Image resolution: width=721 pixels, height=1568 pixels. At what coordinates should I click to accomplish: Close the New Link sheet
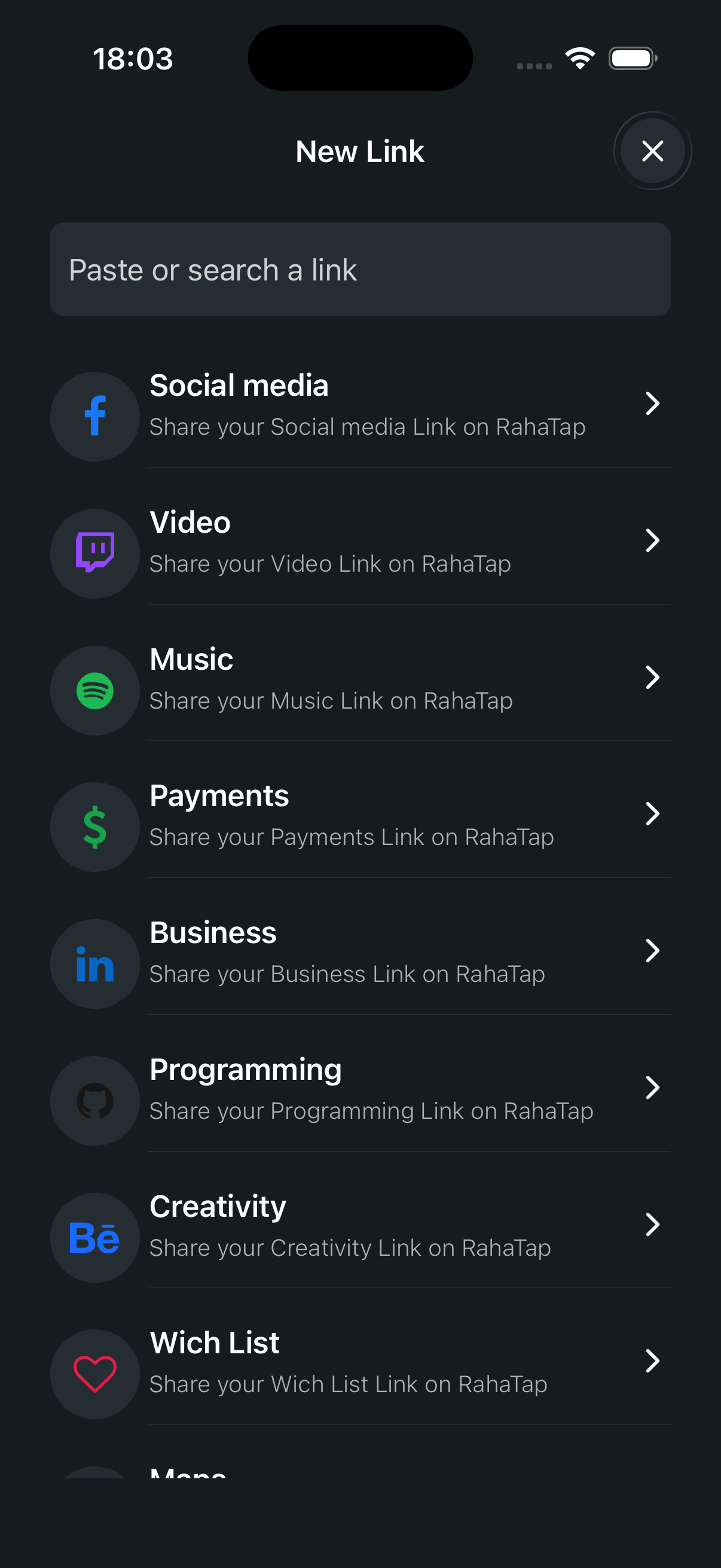652,151
